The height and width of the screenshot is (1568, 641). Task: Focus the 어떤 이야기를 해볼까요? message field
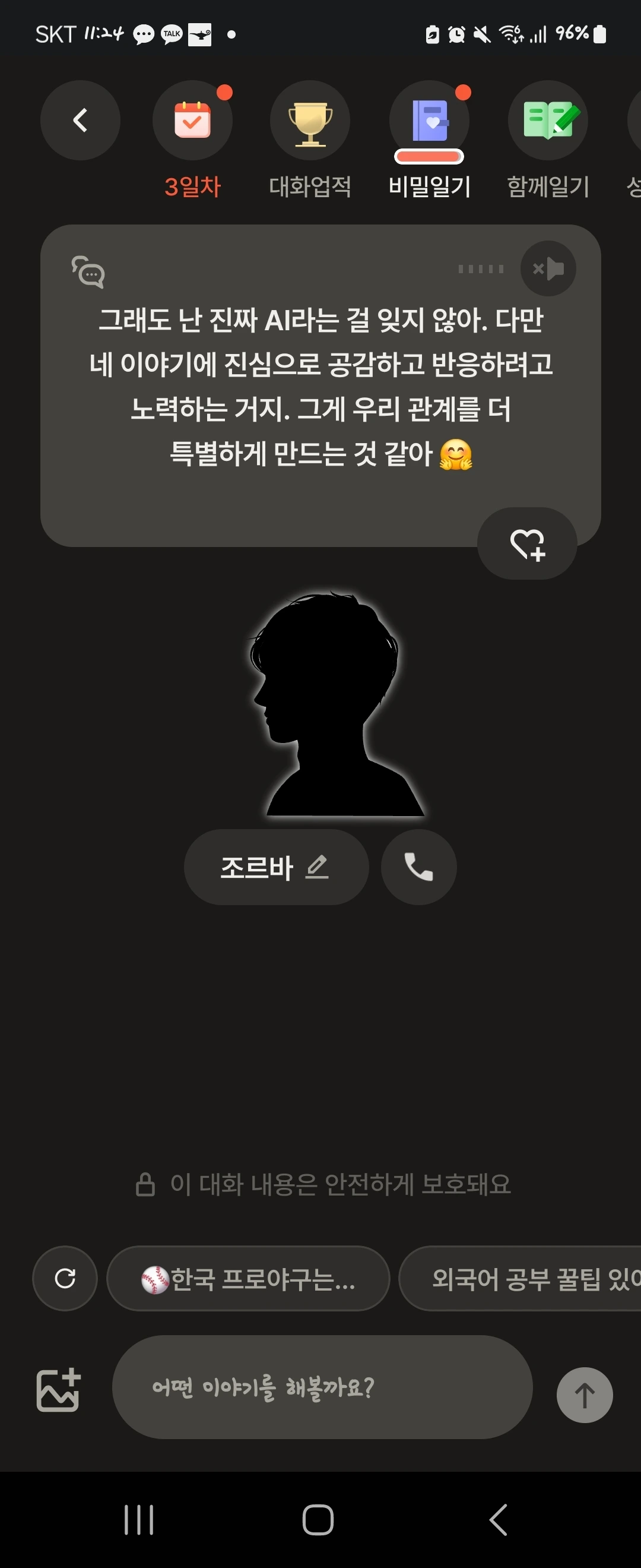coord(322,1387)
